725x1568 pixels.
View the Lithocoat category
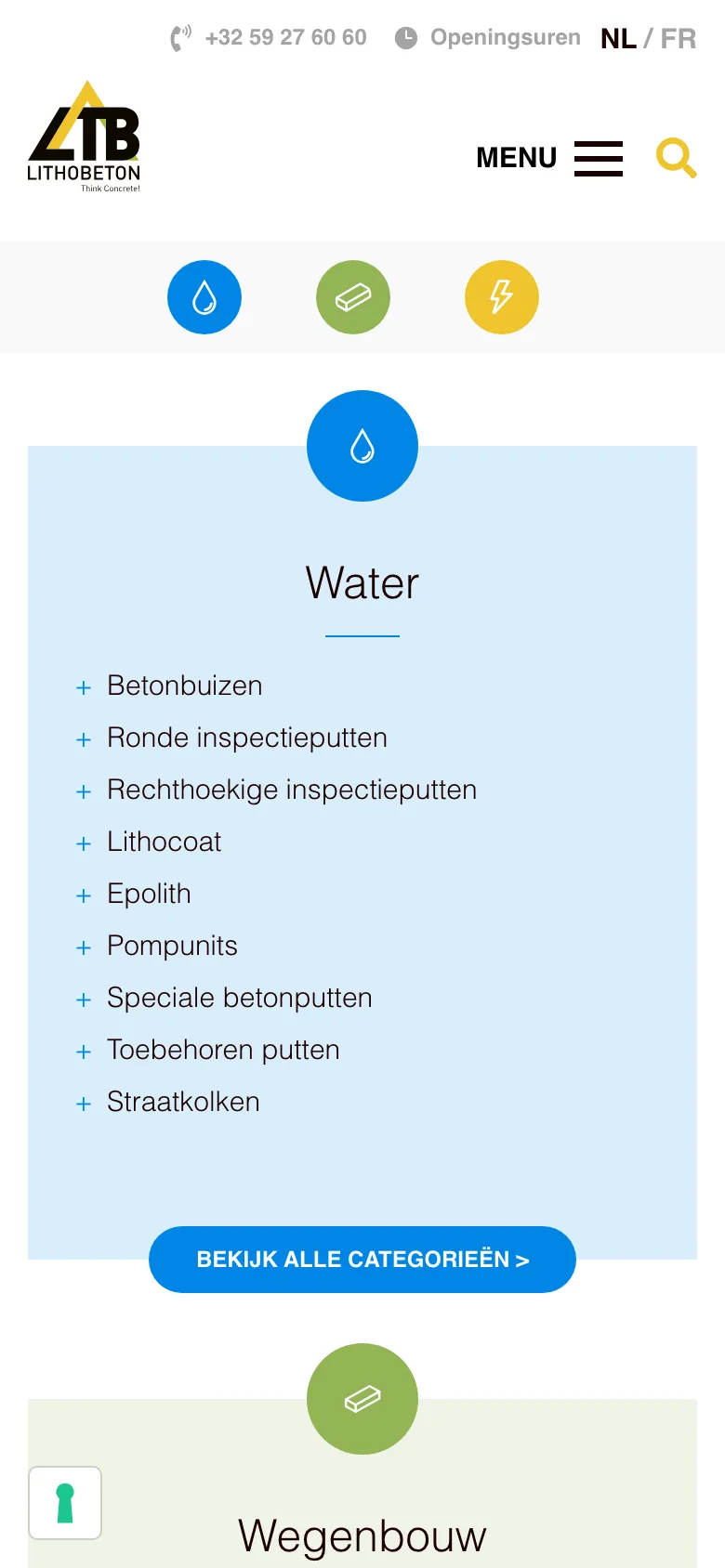pos(165,842)
